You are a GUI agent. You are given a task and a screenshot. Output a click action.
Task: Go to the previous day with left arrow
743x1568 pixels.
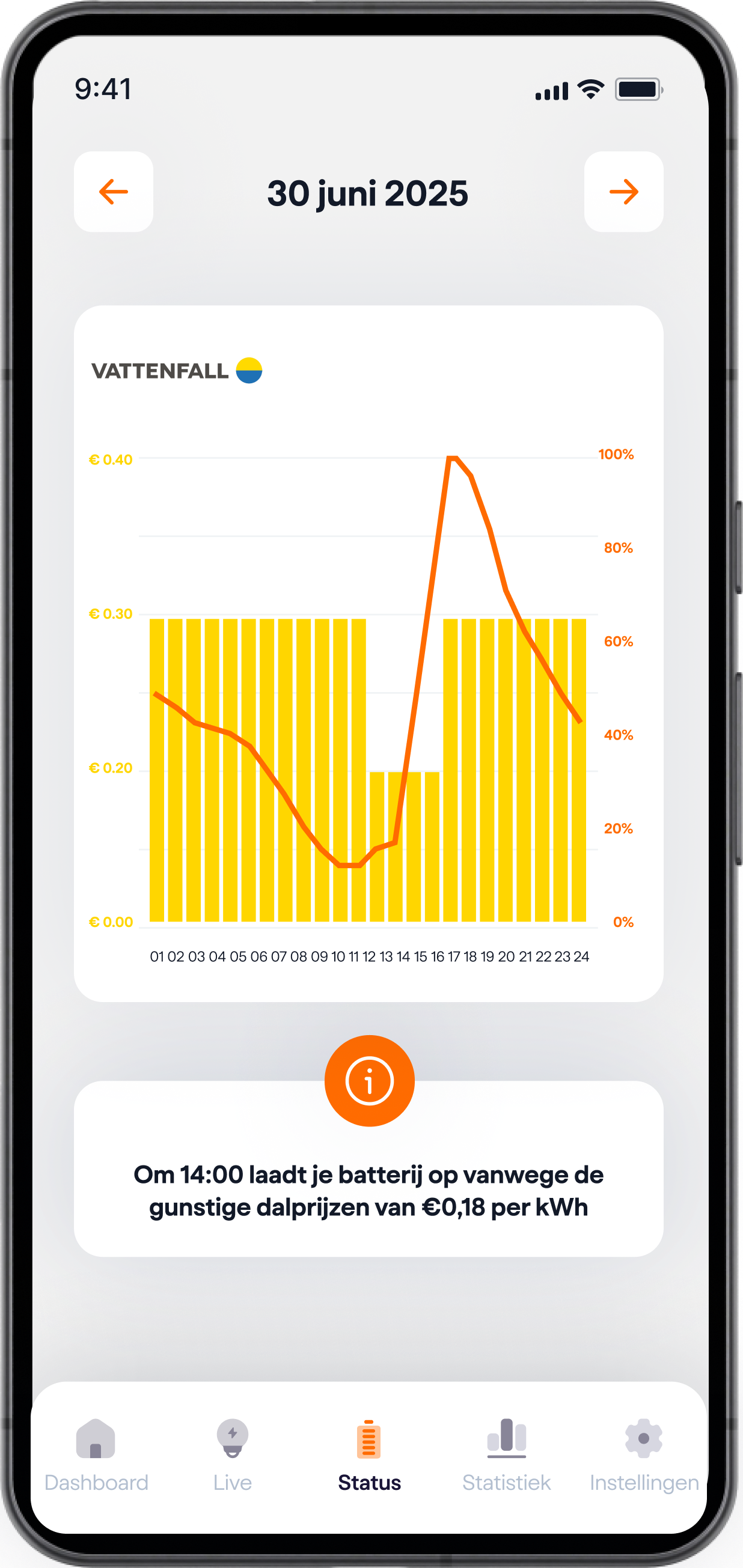click(113, 192)
